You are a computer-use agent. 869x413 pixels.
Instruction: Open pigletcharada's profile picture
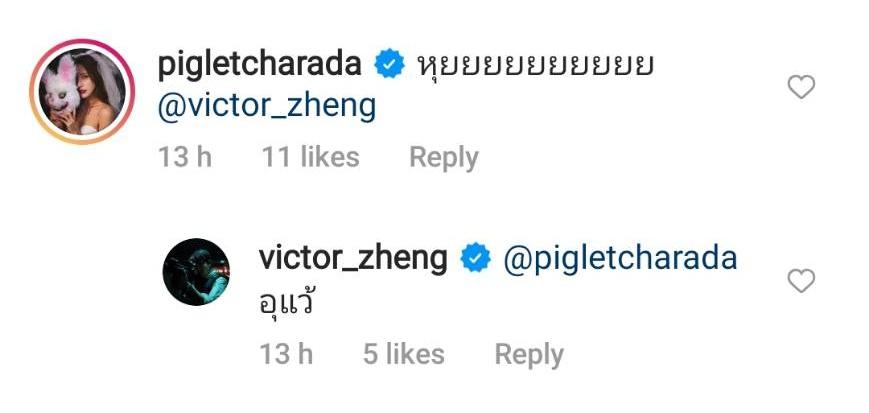coord(82,92)
